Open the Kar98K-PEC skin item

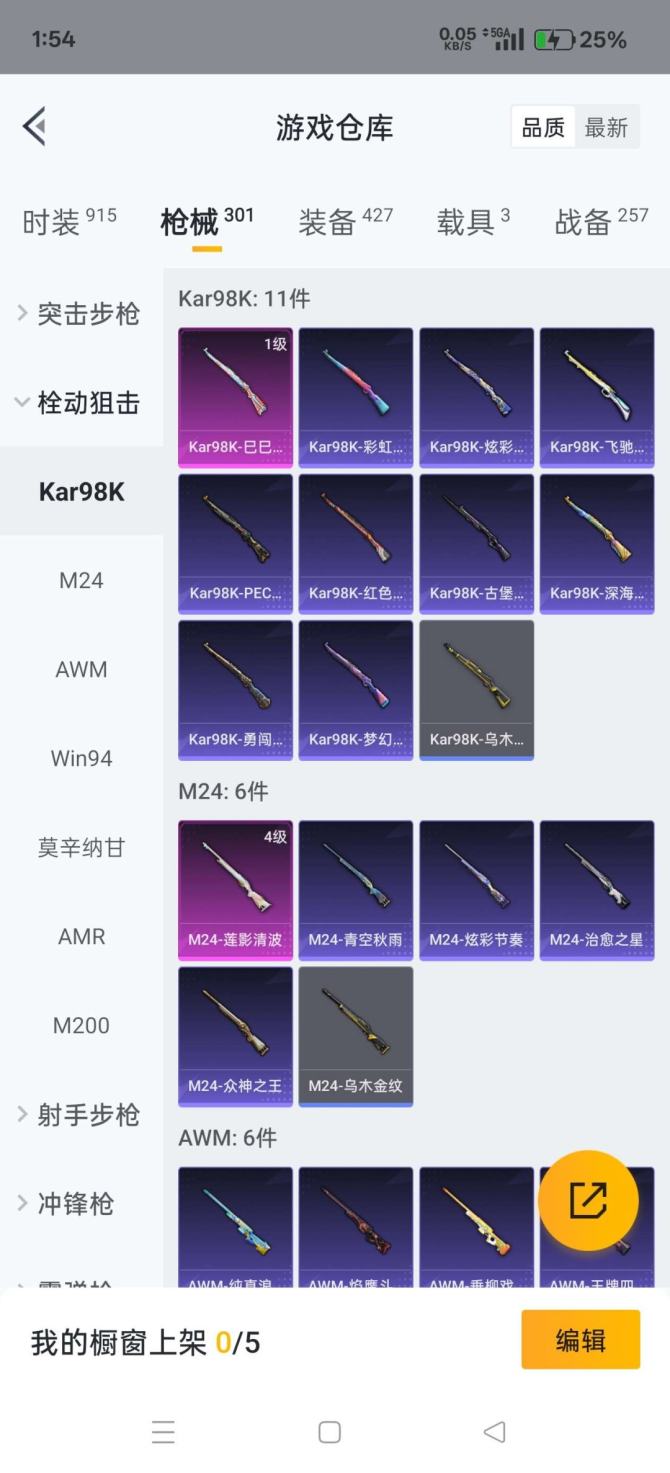click(235, 543)
